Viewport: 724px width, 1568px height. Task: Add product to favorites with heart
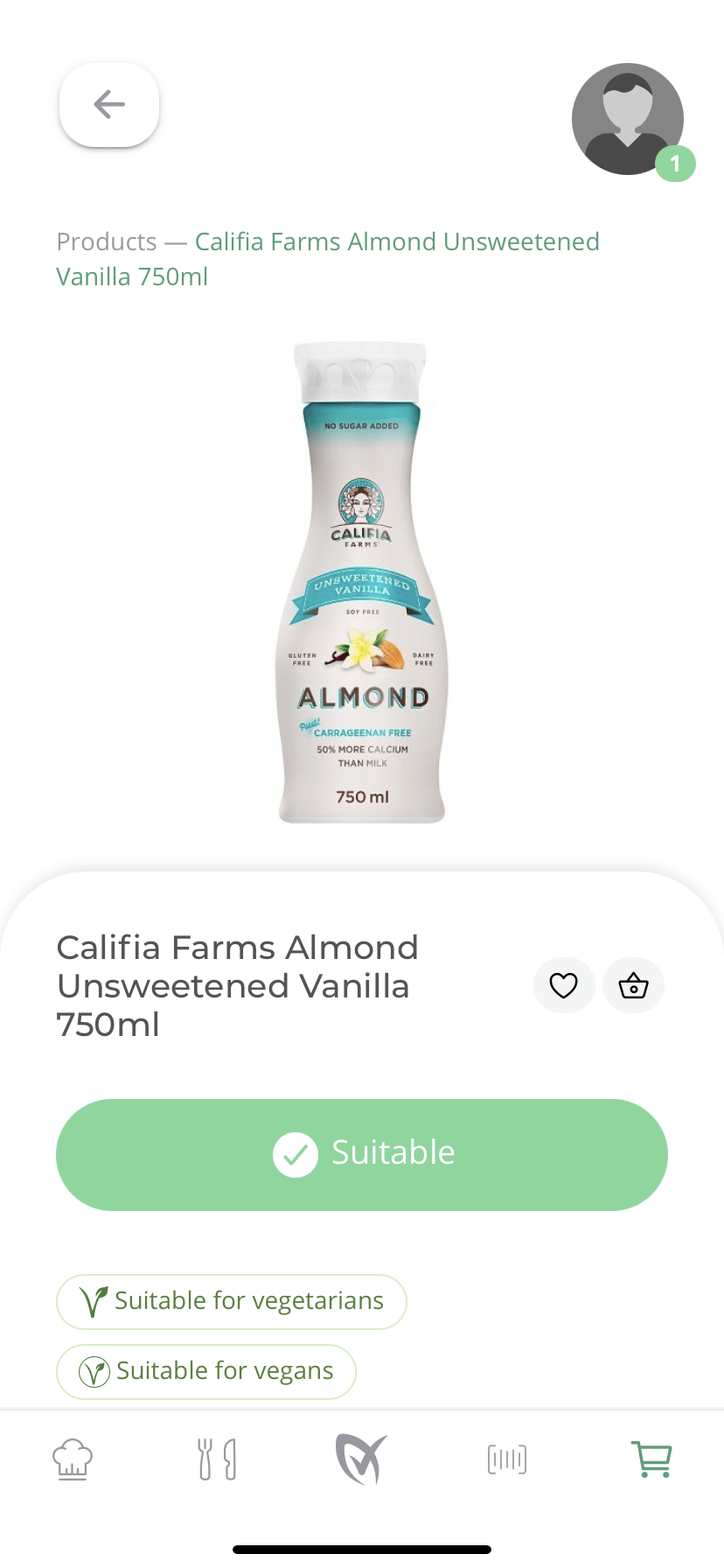pyautogui.click(x=564, y=985)
